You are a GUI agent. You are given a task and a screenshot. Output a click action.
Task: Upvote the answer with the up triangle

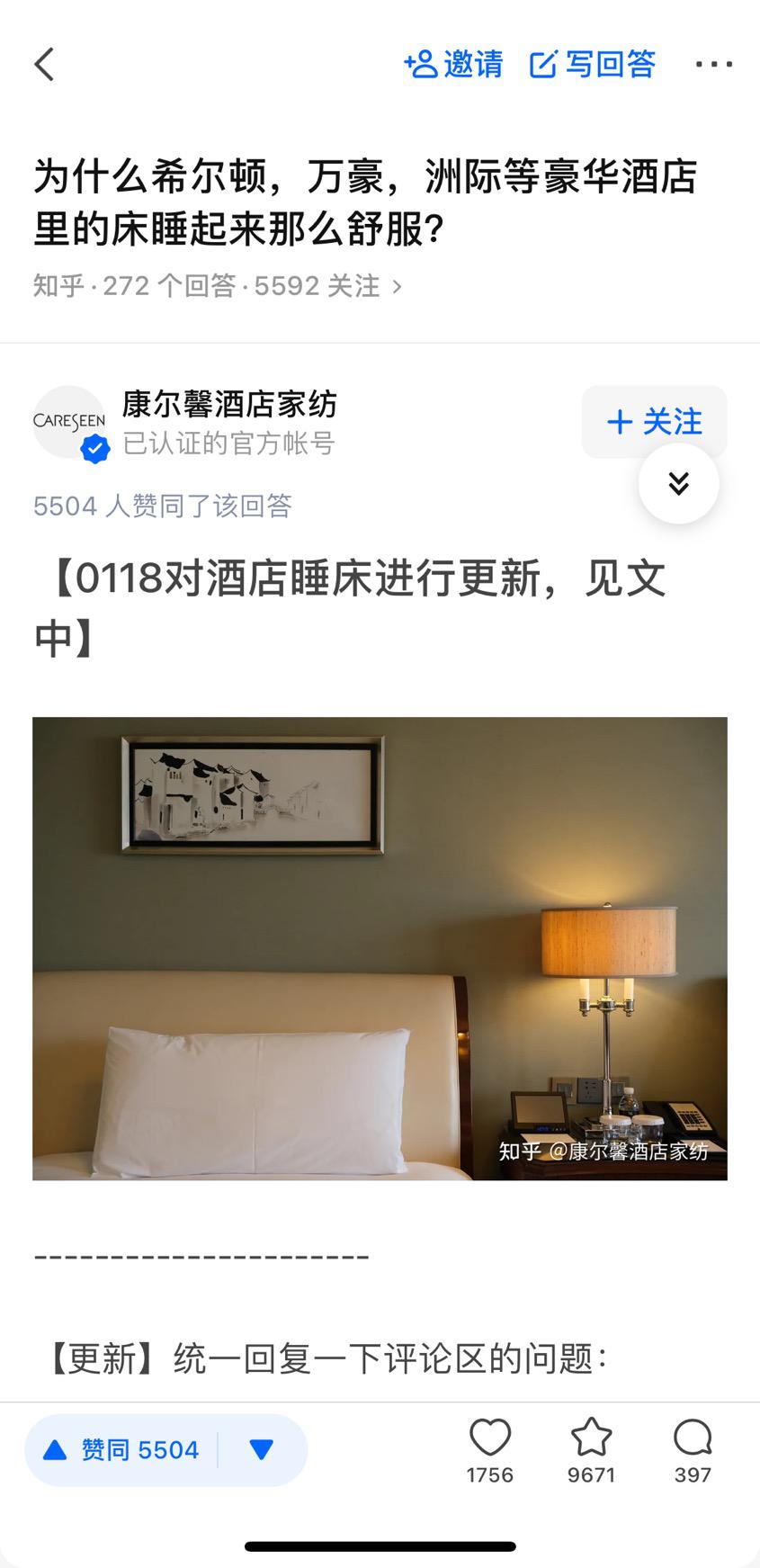[54, 1449]
